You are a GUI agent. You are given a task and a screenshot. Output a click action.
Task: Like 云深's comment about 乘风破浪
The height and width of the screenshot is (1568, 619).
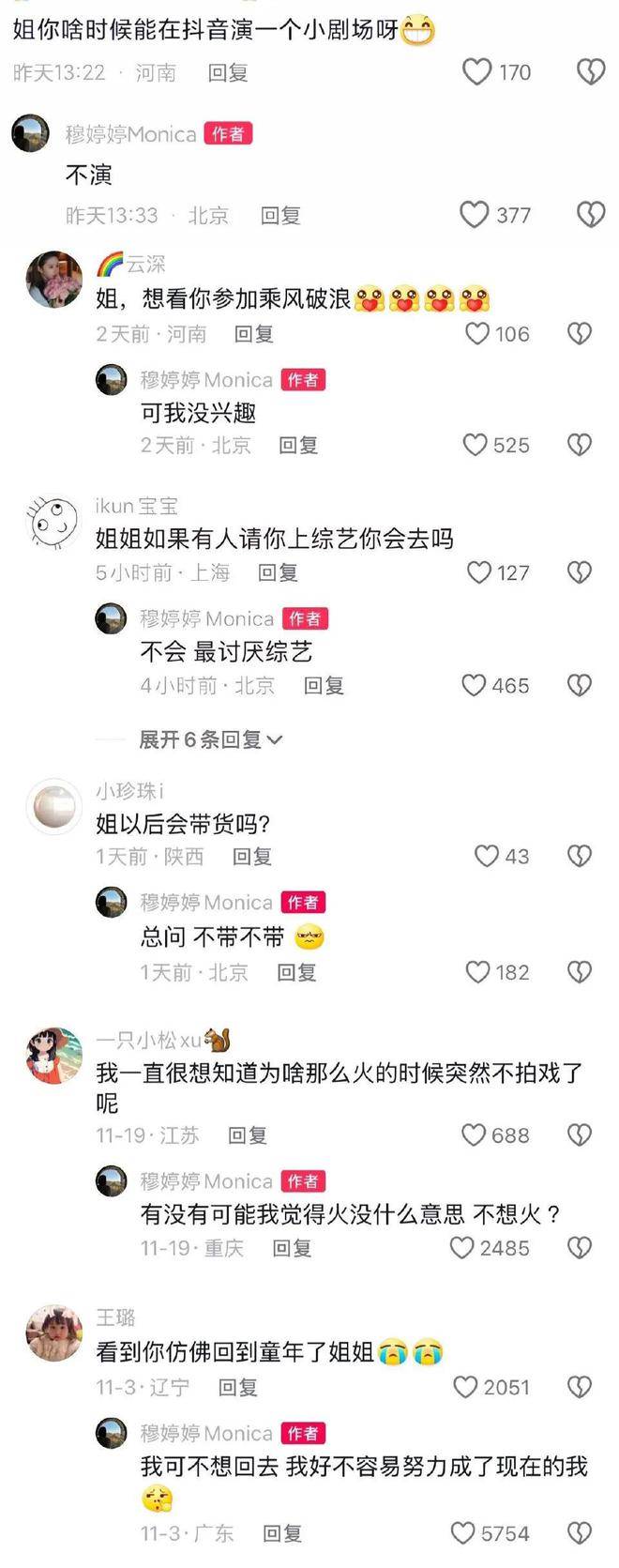pyautogui.click(x=478, y=333)
